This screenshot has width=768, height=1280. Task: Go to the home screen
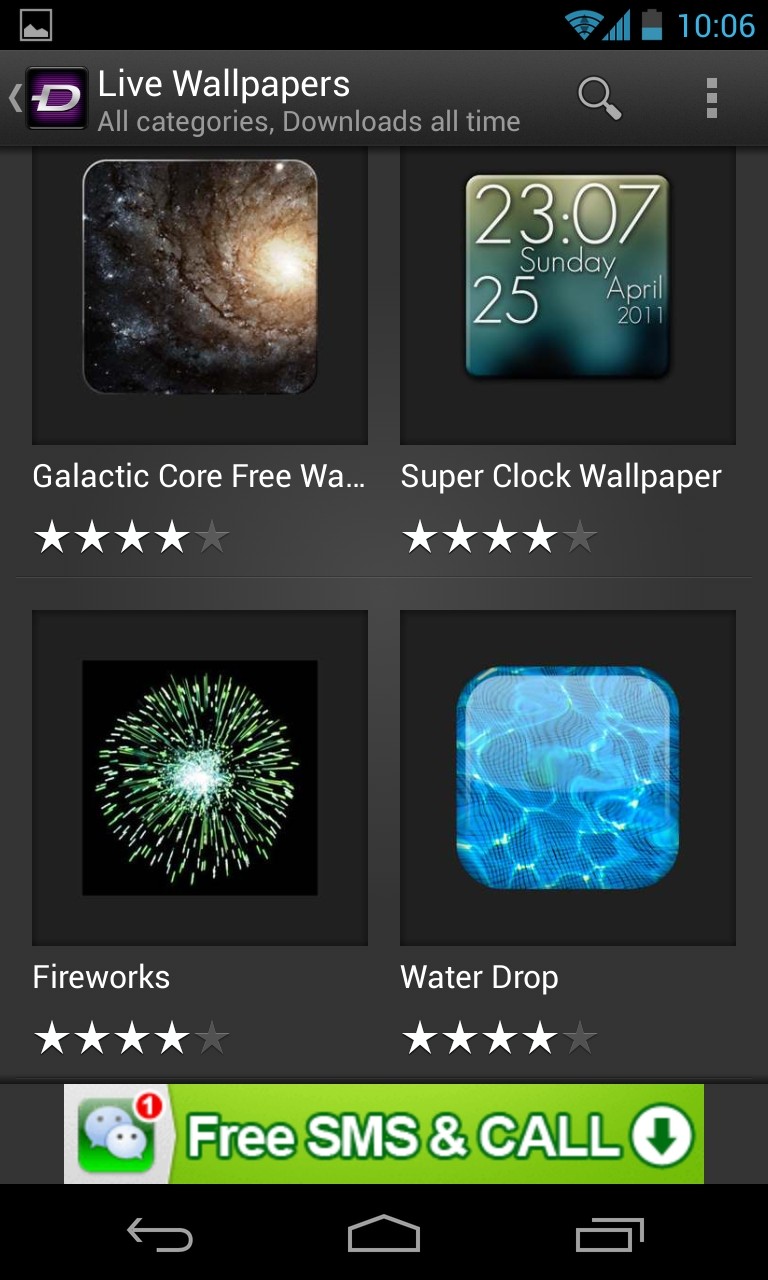click(x=384, y=1235)
